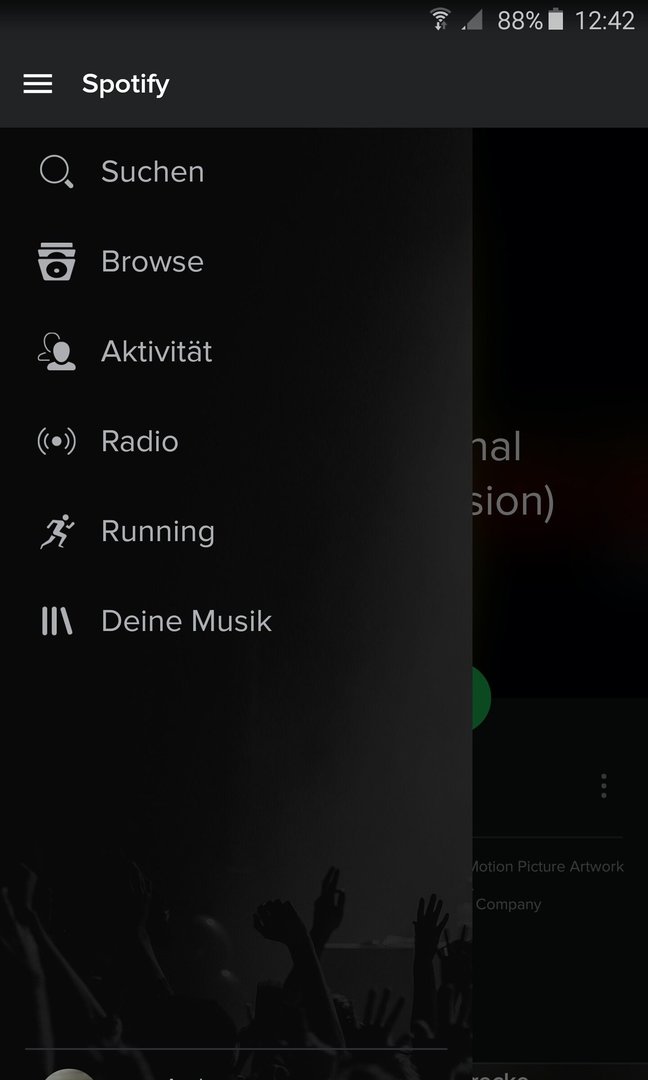The image size is (648, 1080).
Task: Open the three-dot overflow menu
Action: [603, 786]
